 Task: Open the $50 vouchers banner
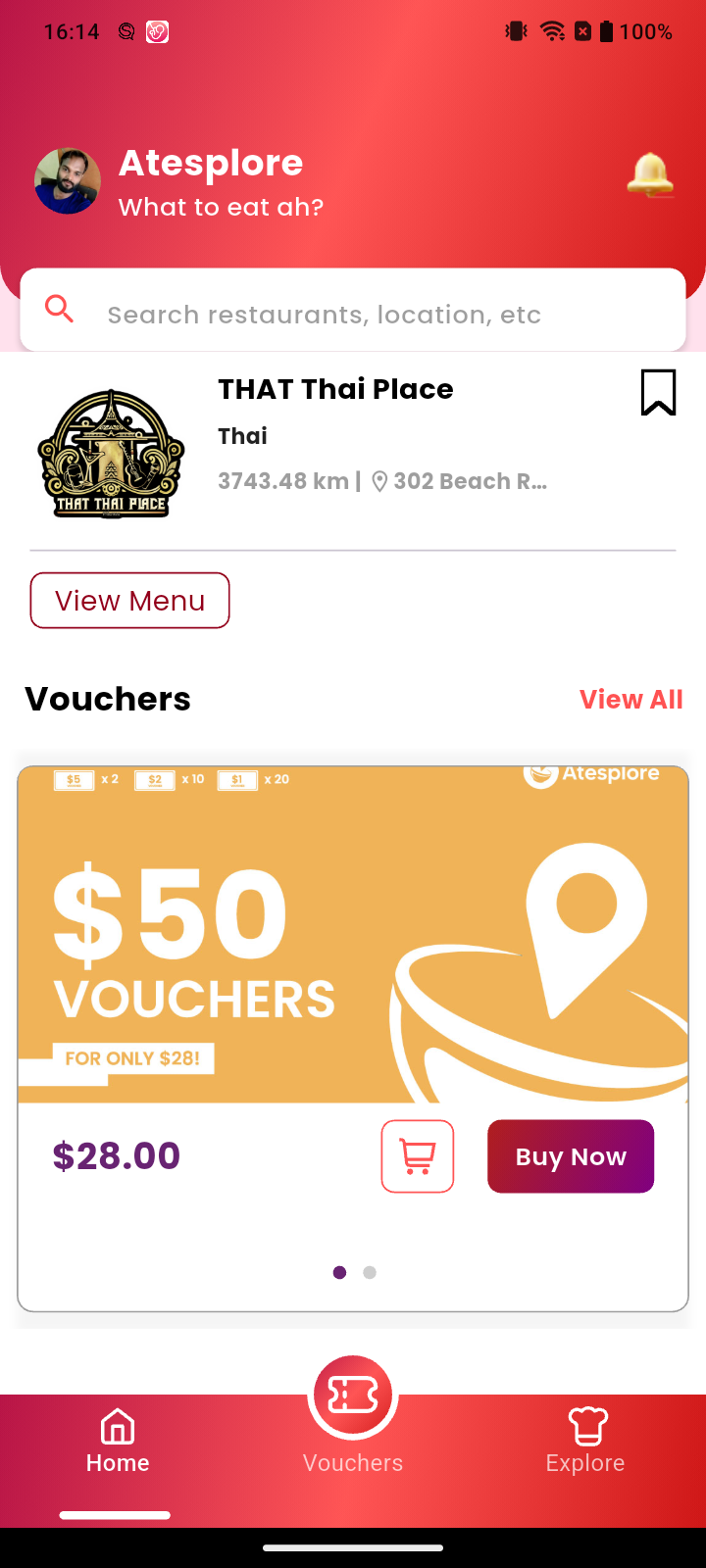pos(353,935)
